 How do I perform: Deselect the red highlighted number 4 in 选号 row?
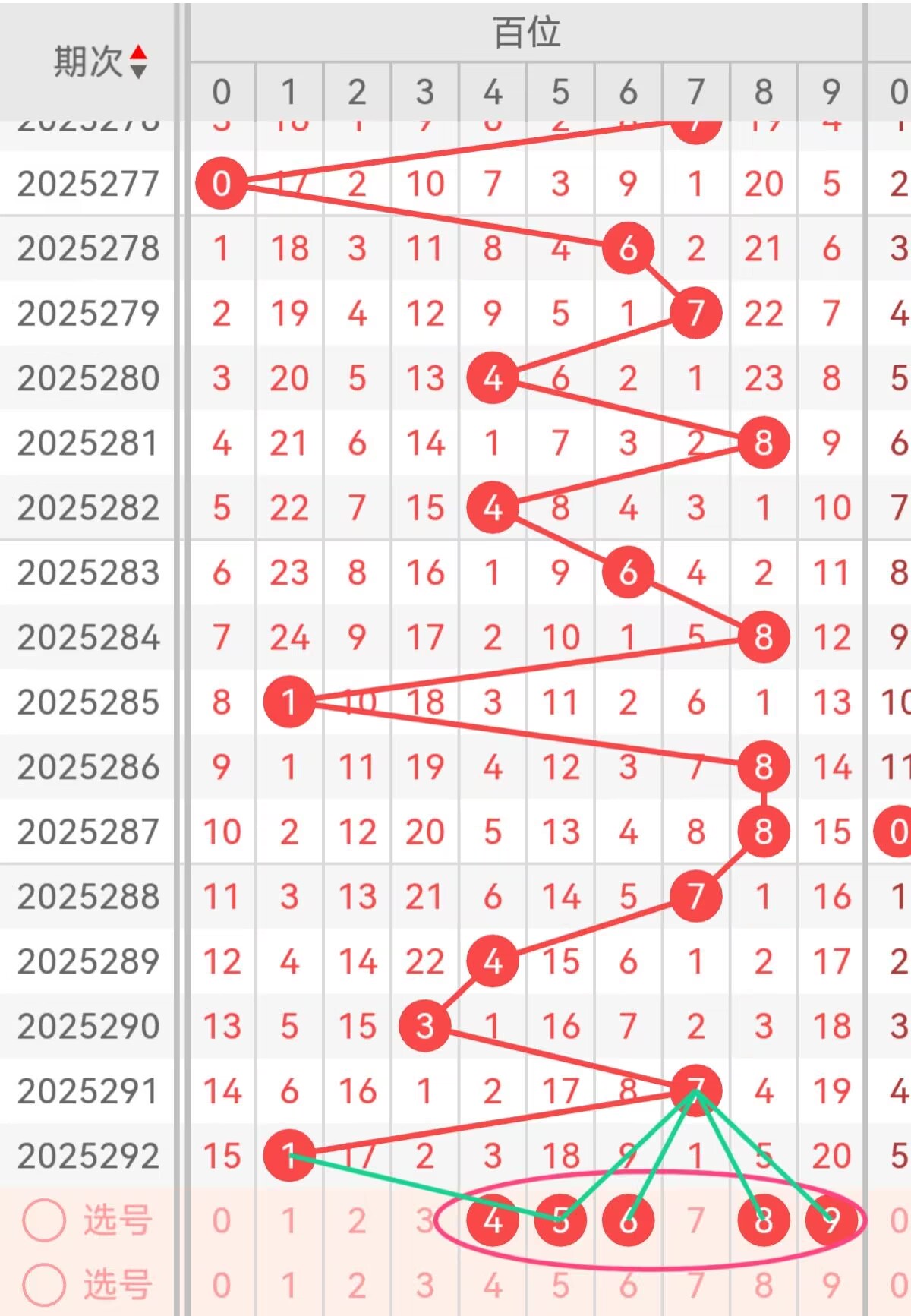pos(493,1220)
